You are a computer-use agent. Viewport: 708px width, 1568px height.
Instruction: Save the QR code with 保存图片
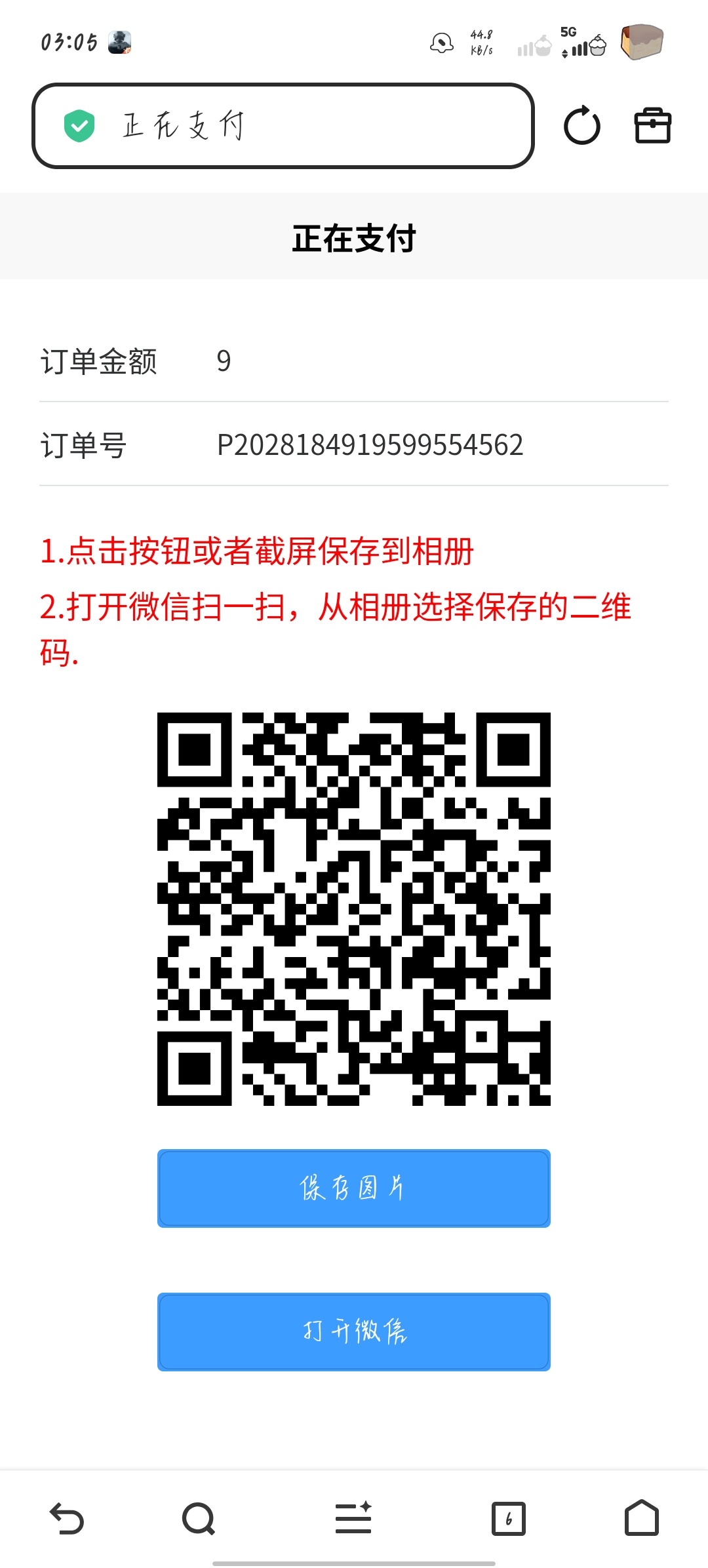(353, 1188)
